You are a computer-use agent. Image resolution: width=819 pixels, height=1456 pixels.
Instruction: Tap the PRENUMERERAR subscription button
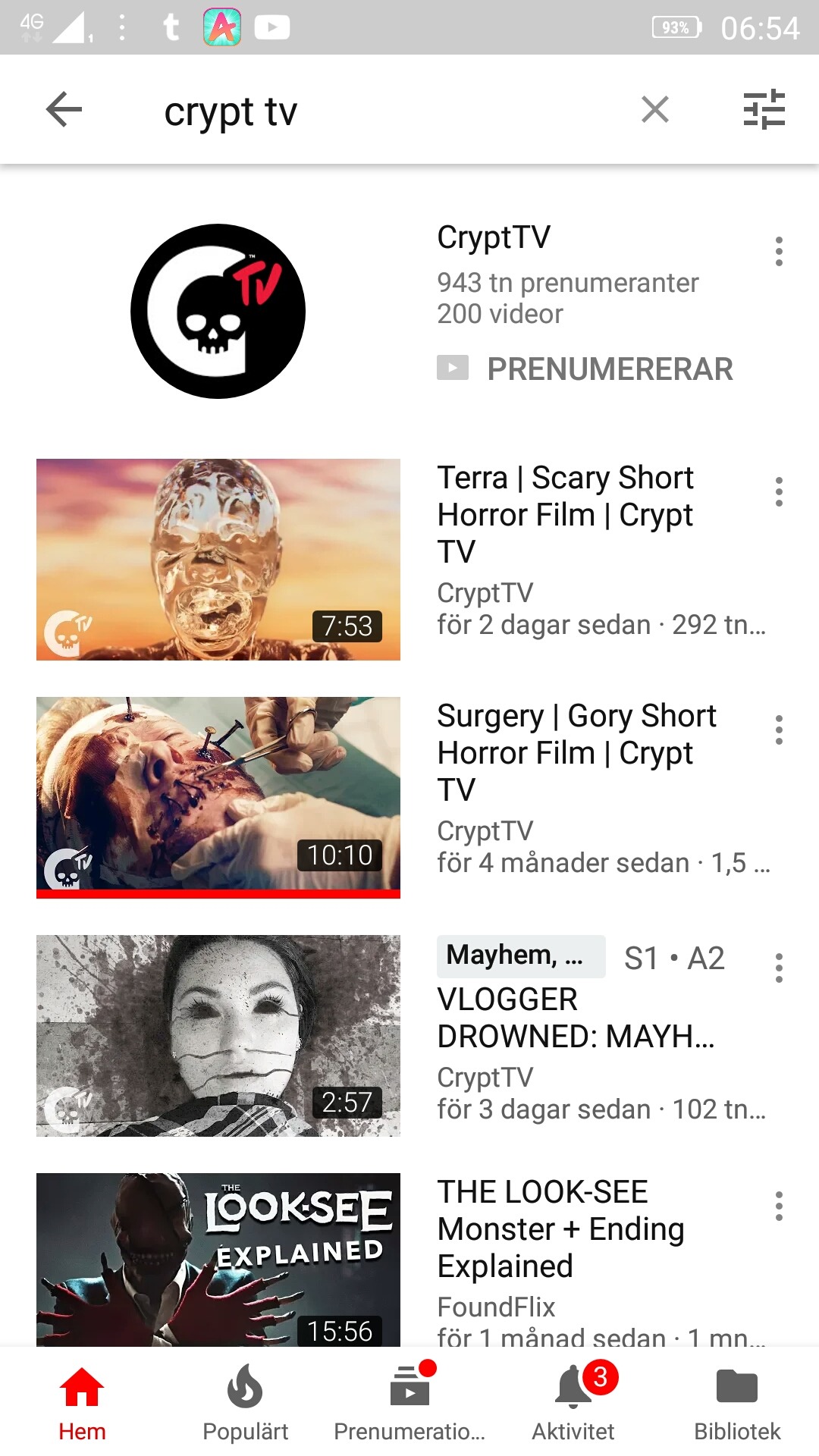pos(585,369)
